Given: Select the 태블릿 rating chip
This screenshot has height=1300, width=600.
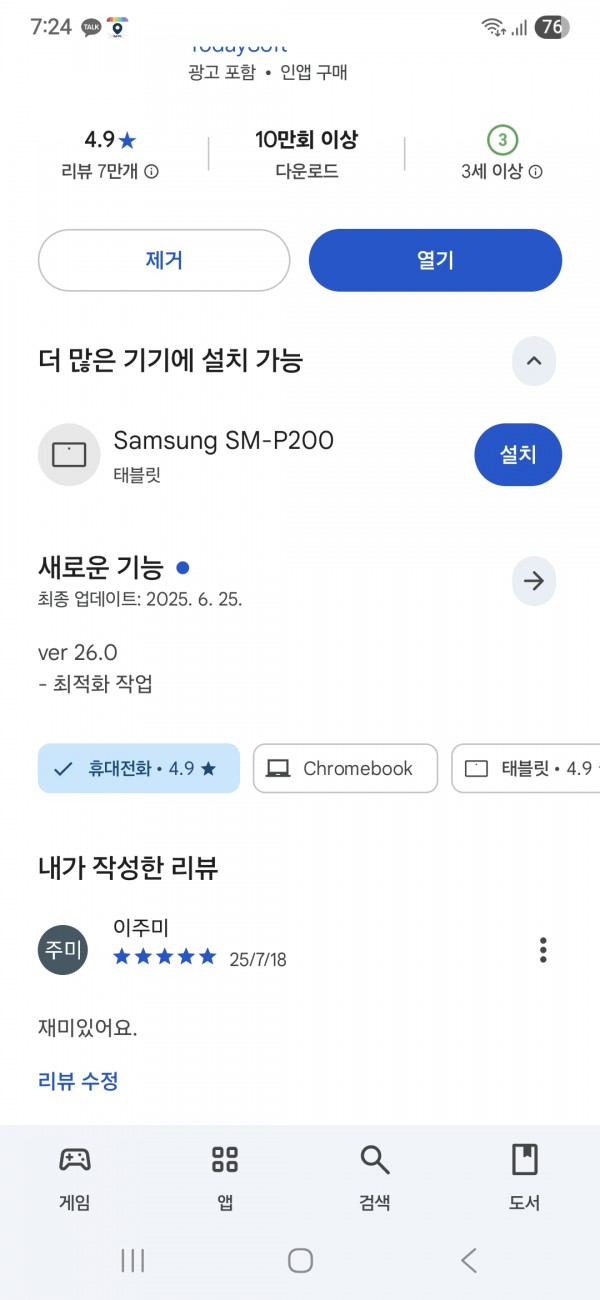Looking at the screenshot, I should coord(526,768).
